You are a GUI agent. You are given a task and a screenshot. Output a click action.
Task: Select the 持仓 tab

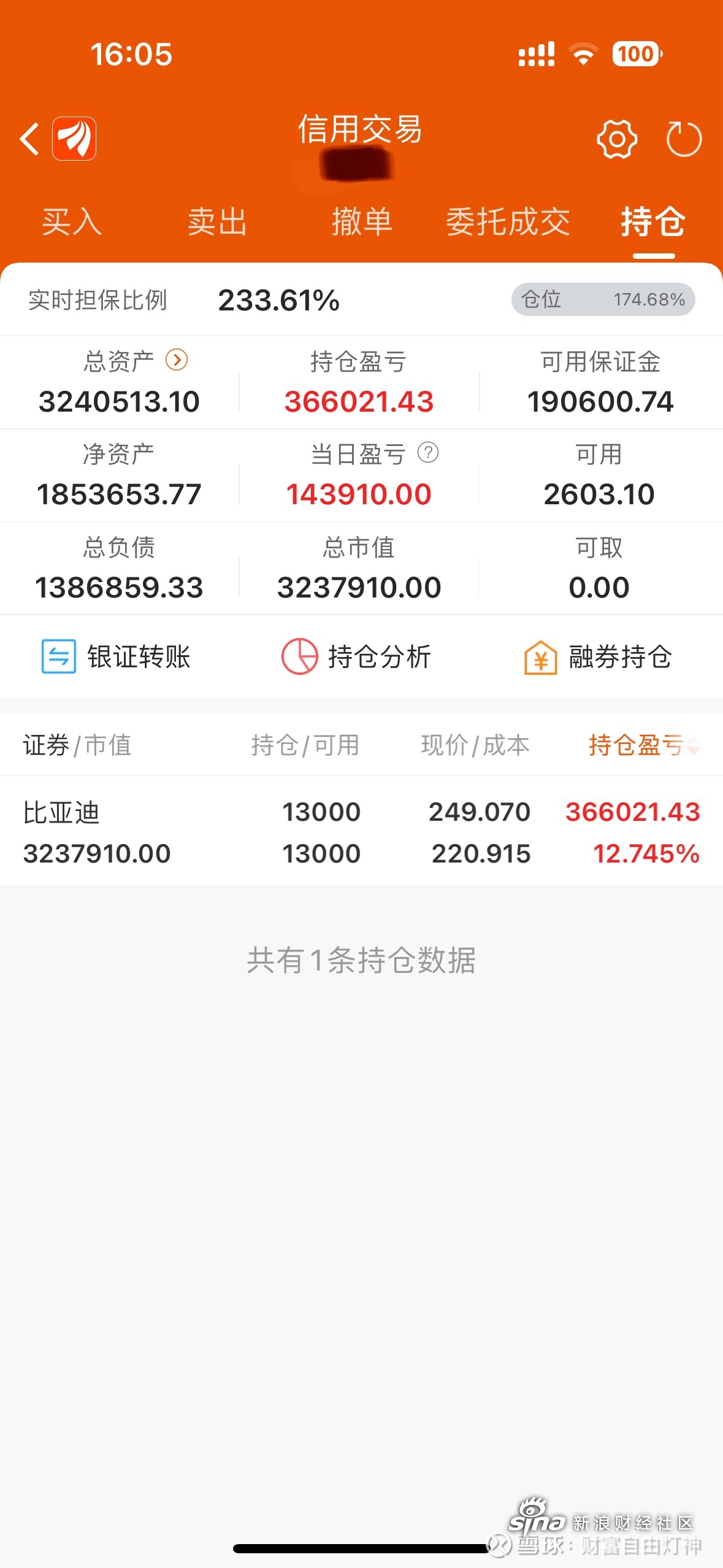653,221
